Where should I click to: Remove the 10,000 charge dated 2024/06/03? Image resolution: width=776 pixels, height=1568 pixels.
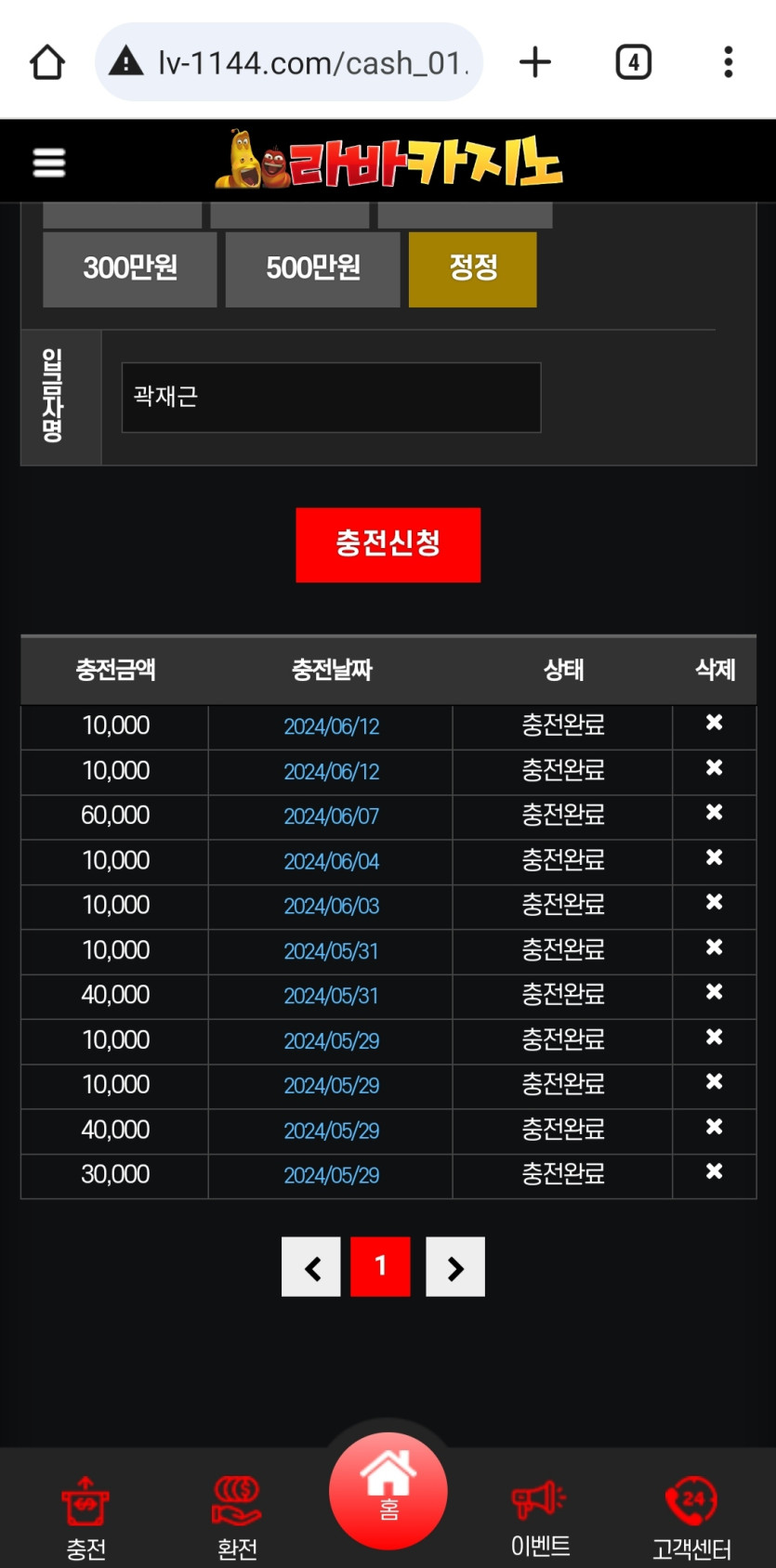[x=714, y=902]
